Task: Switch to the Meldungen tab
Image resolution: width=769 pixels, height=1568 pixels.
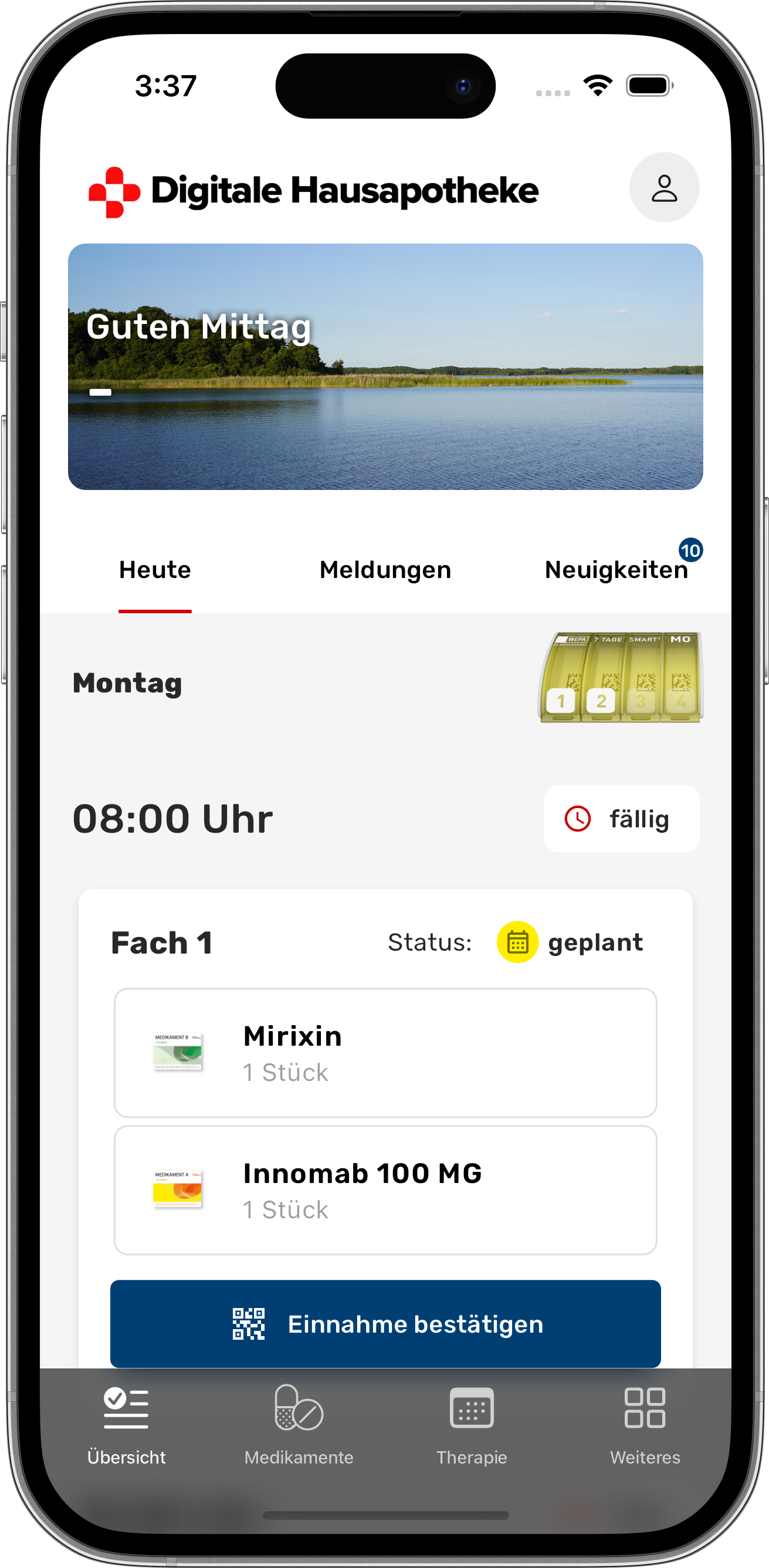Action: 385,570
